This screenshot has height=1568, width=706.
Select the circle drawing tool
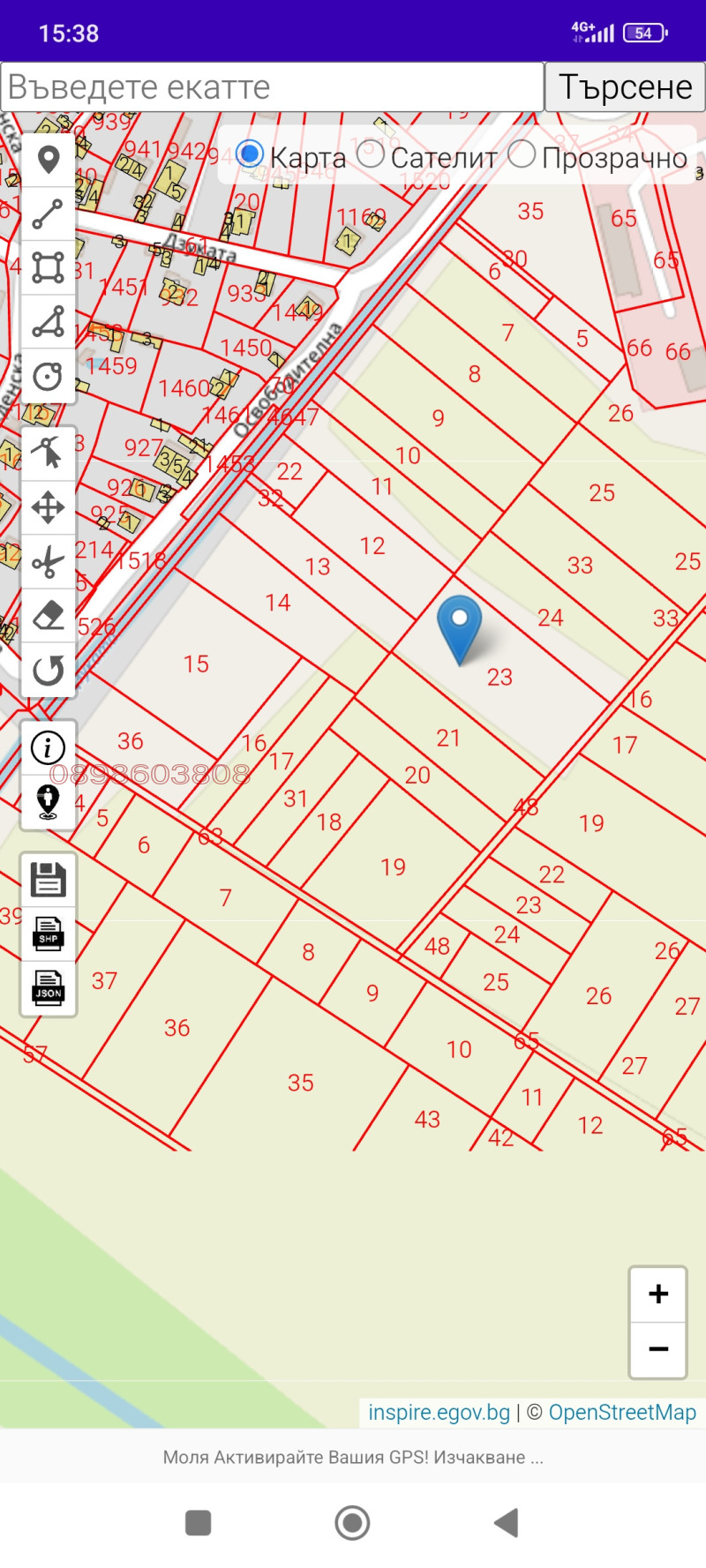[48, 377]
